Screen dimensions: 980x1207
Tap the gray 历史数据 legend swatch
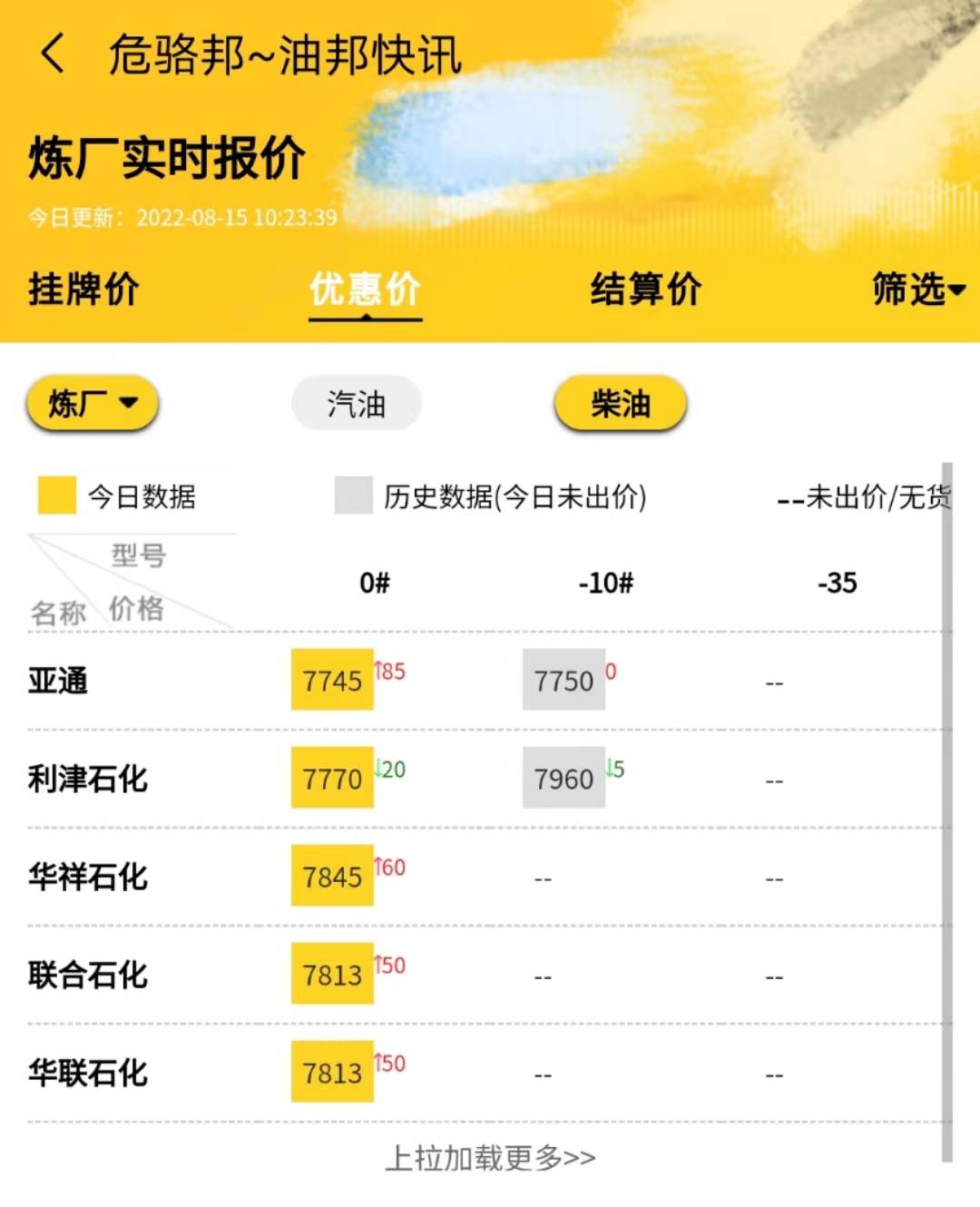click(354, 496)
